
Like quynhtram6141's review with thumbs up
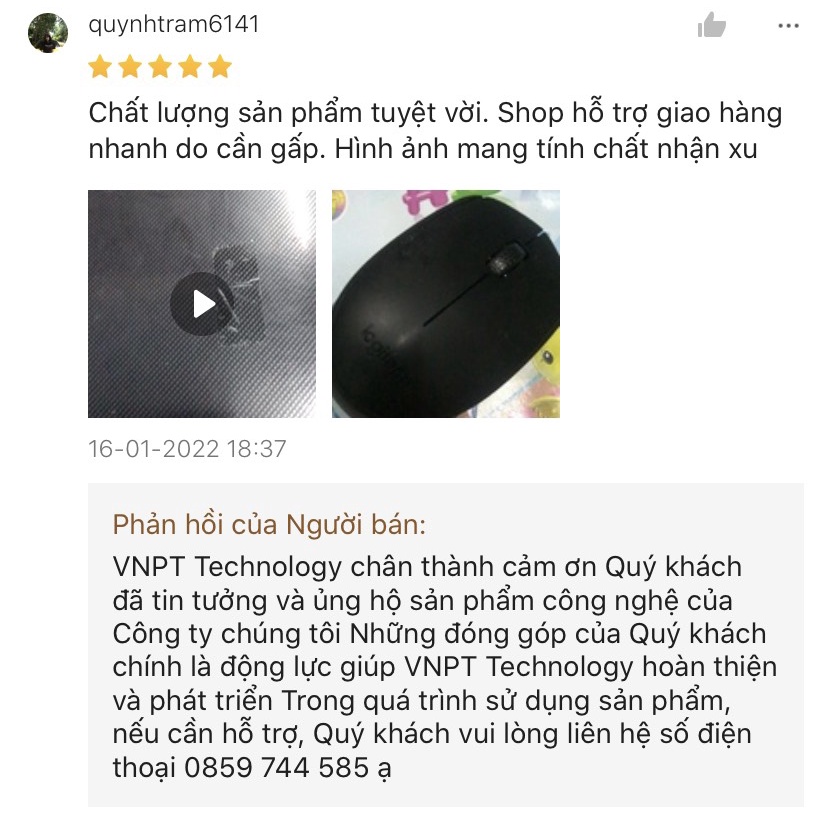pos(712,26)
